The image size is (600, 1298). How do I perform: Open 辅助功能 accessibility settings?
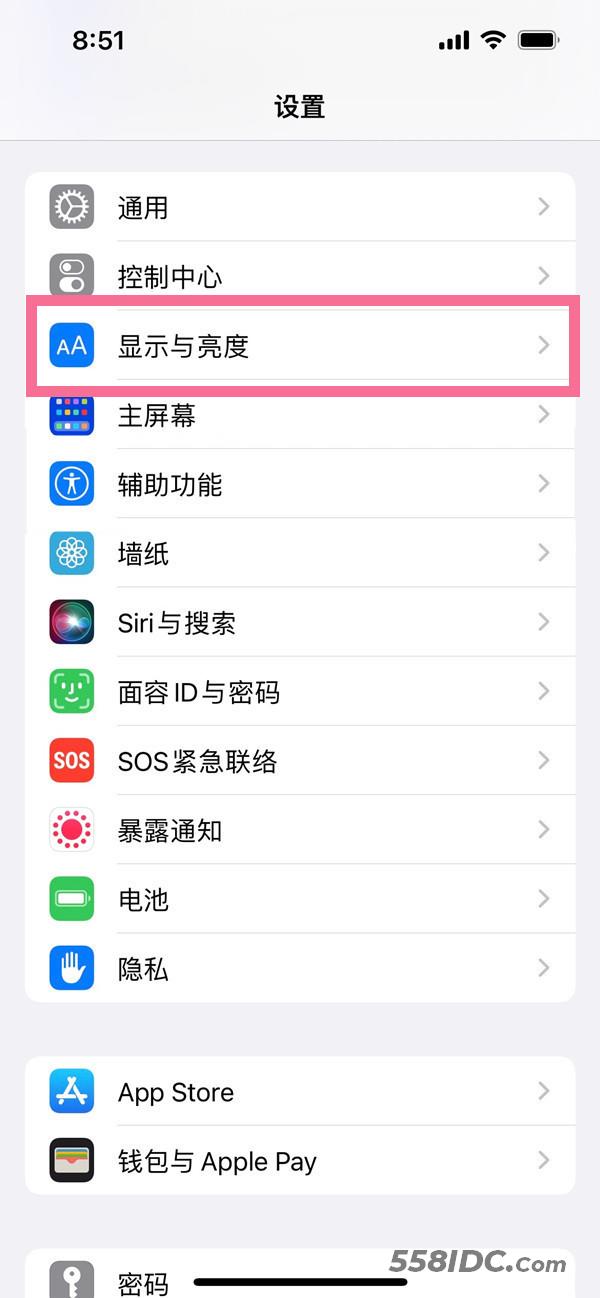click(300, 484)
